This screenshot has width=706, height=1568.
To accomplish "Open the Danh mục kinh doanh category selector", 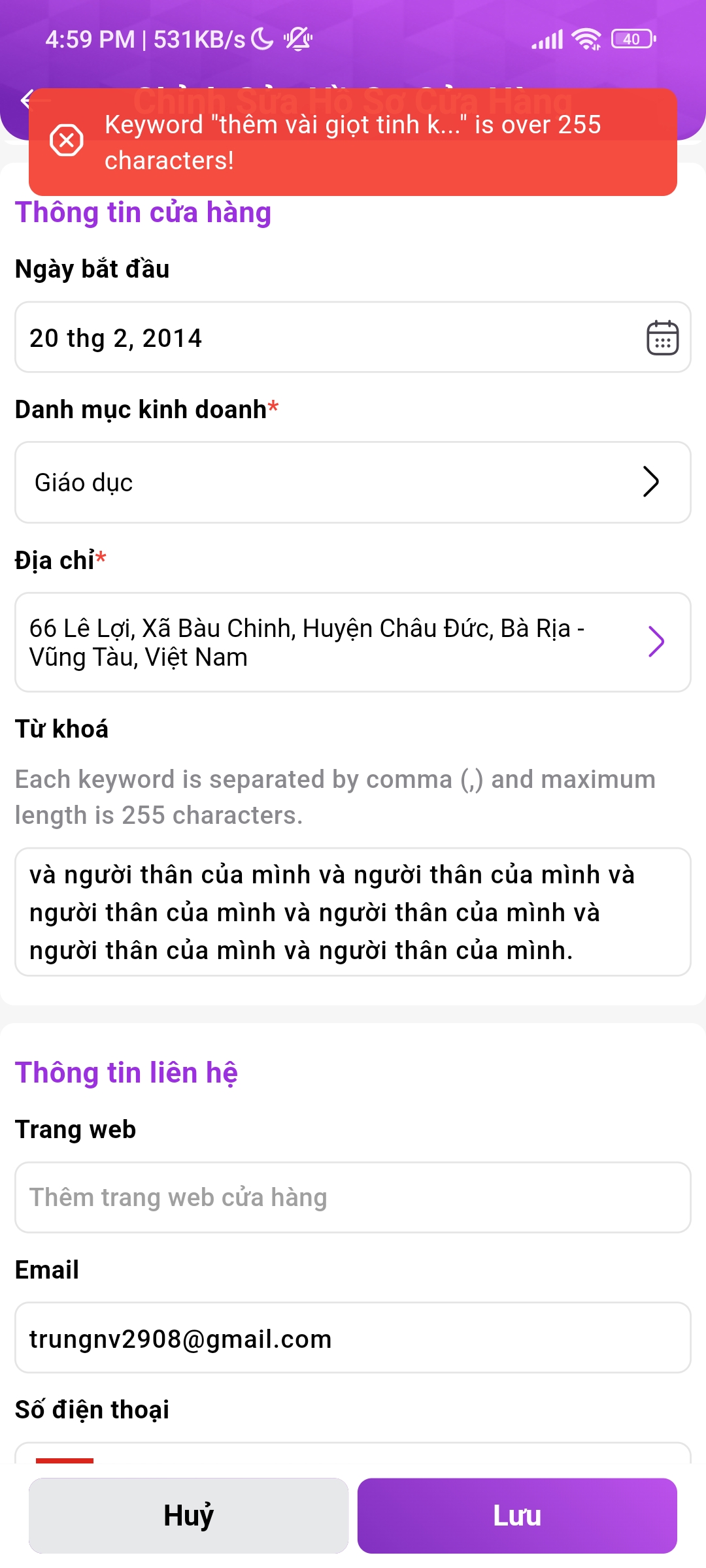I will (353, 483).
